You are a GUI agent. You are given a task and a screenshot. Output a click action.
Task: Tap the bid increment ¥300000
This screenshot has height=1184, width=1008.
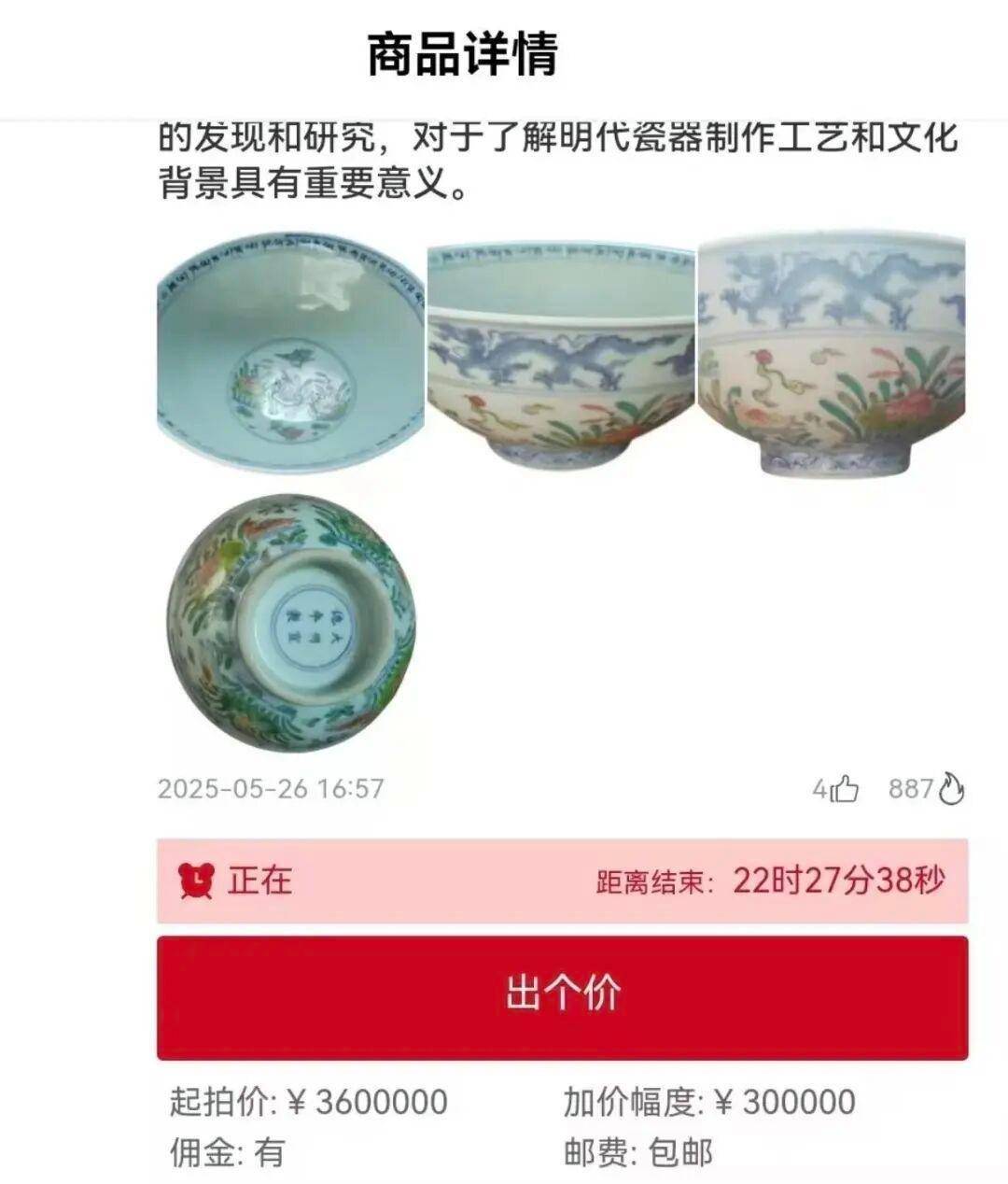tap(709, 1102)
